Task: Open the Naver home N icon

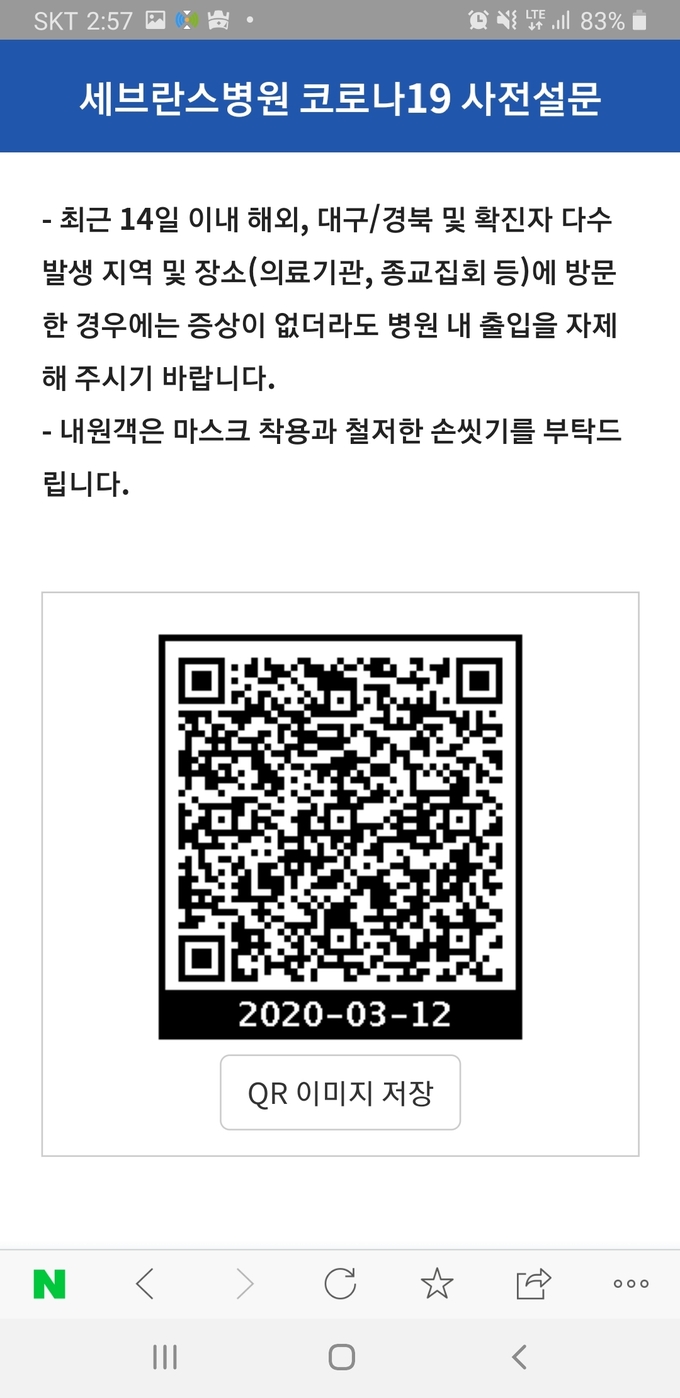Action: pos(49,1284)
